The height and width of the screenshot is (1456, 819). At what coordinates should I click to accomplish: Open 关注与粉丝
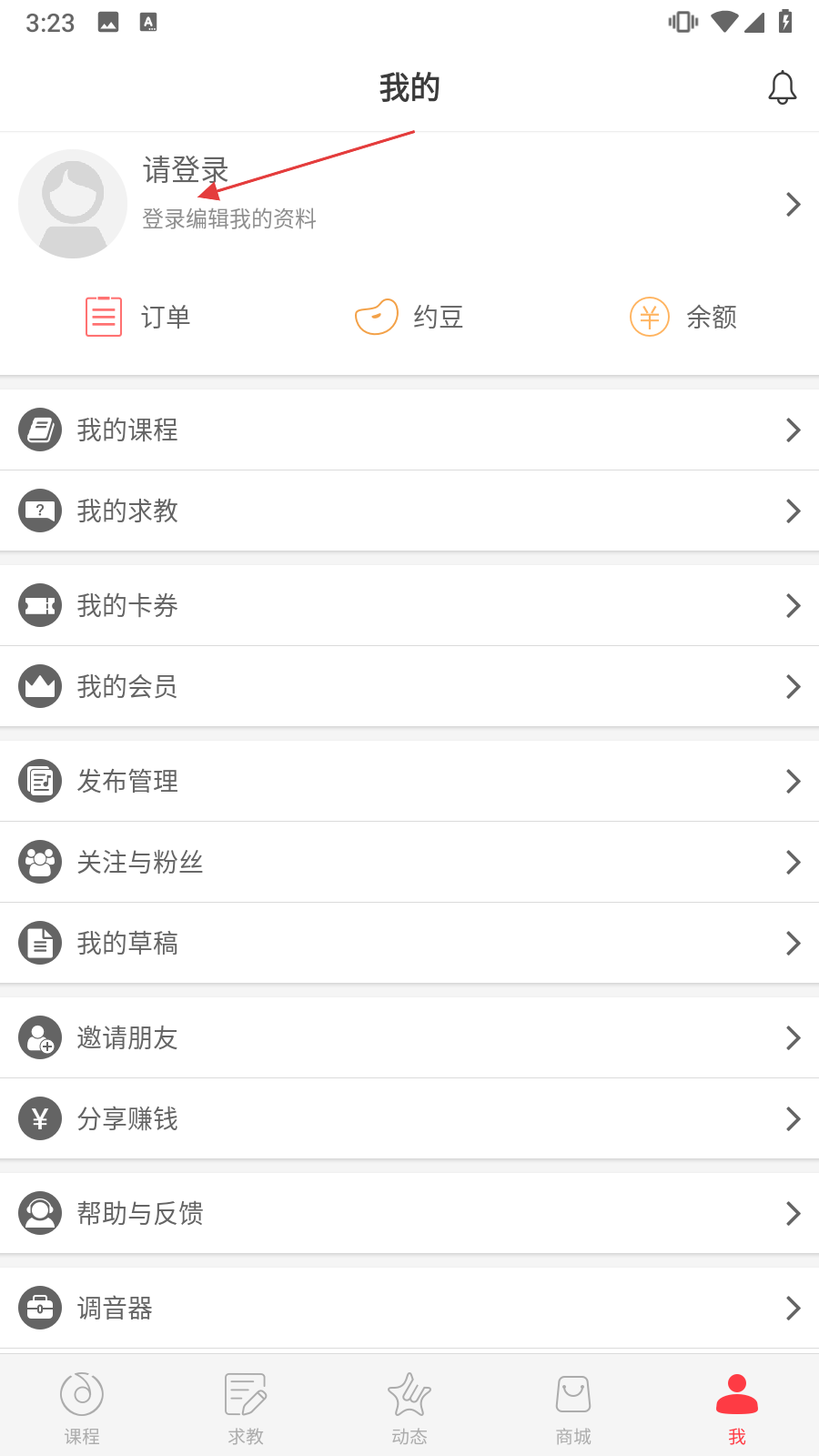click(x=409, y=862)
